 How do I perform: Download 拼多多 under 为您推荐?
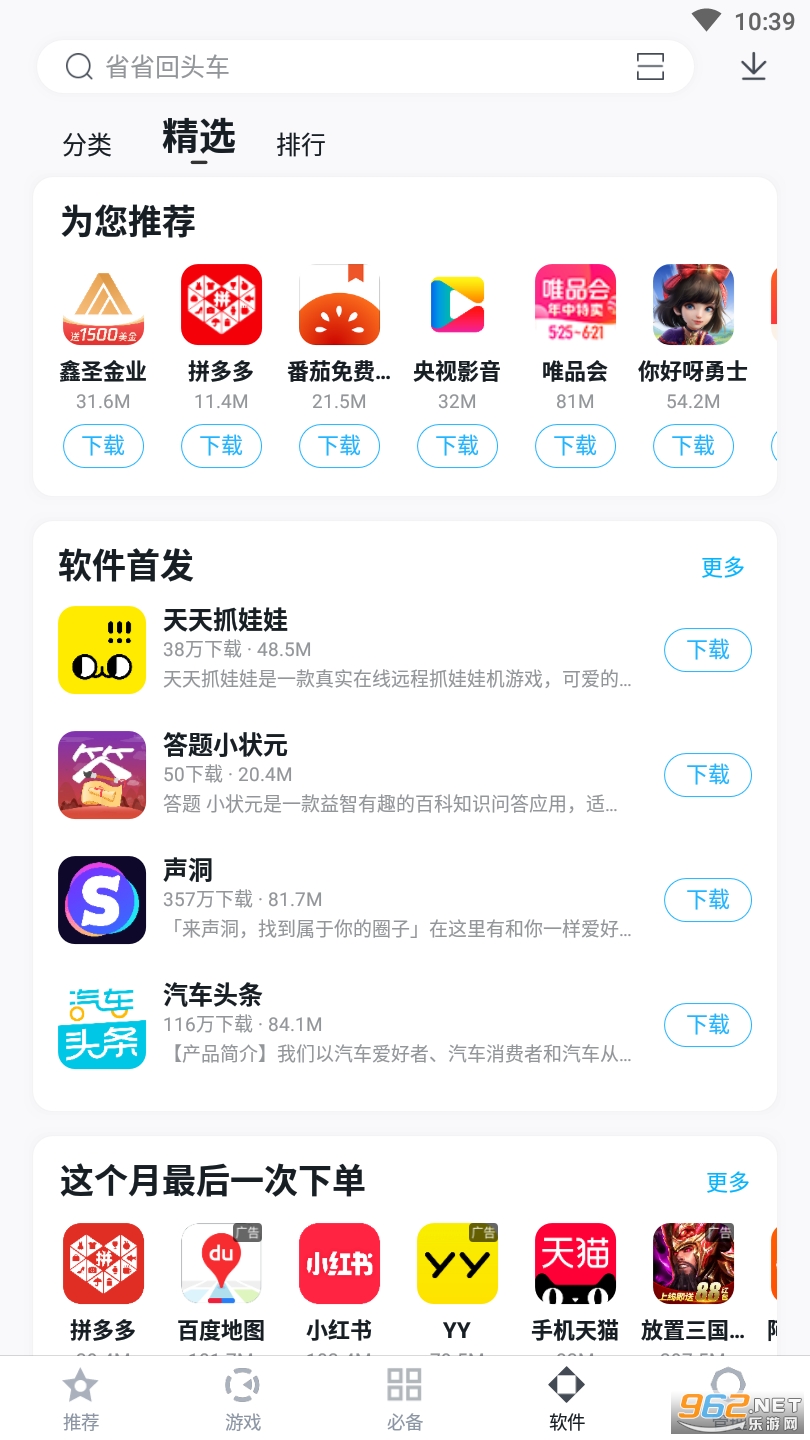click(x=221, y=446)
